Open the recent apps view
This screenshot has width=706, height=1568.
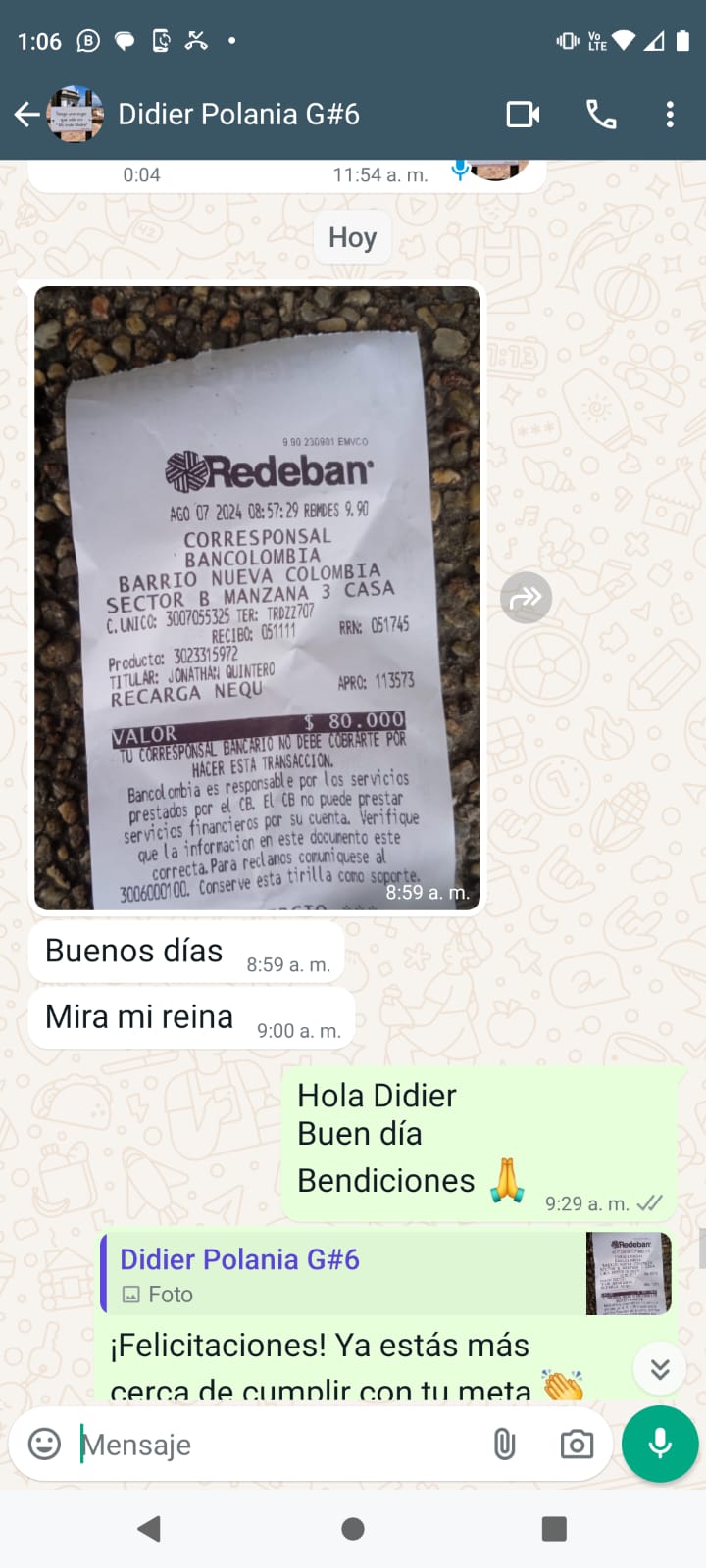[x=554, y=1529]
